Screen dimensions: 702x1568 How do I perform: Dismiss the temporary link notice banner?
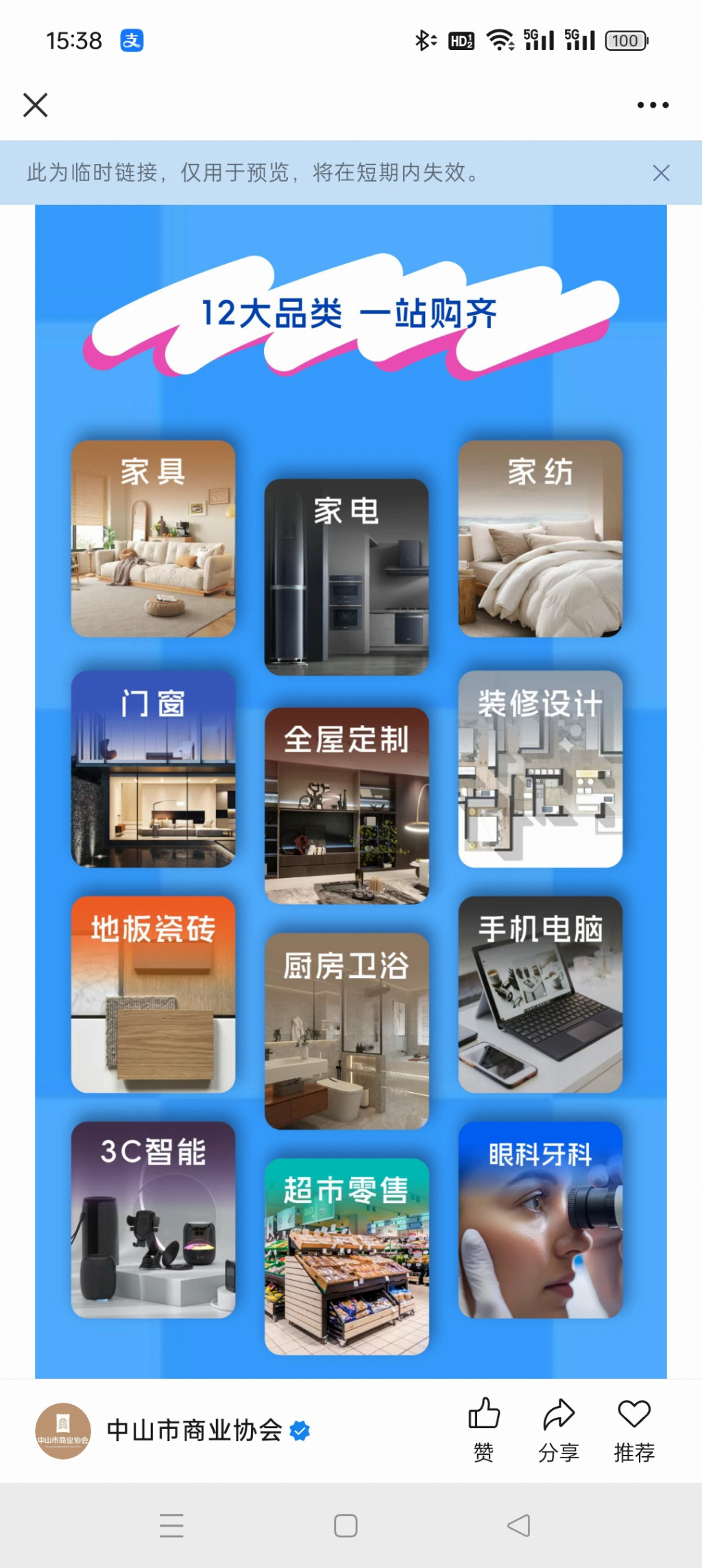661,173
